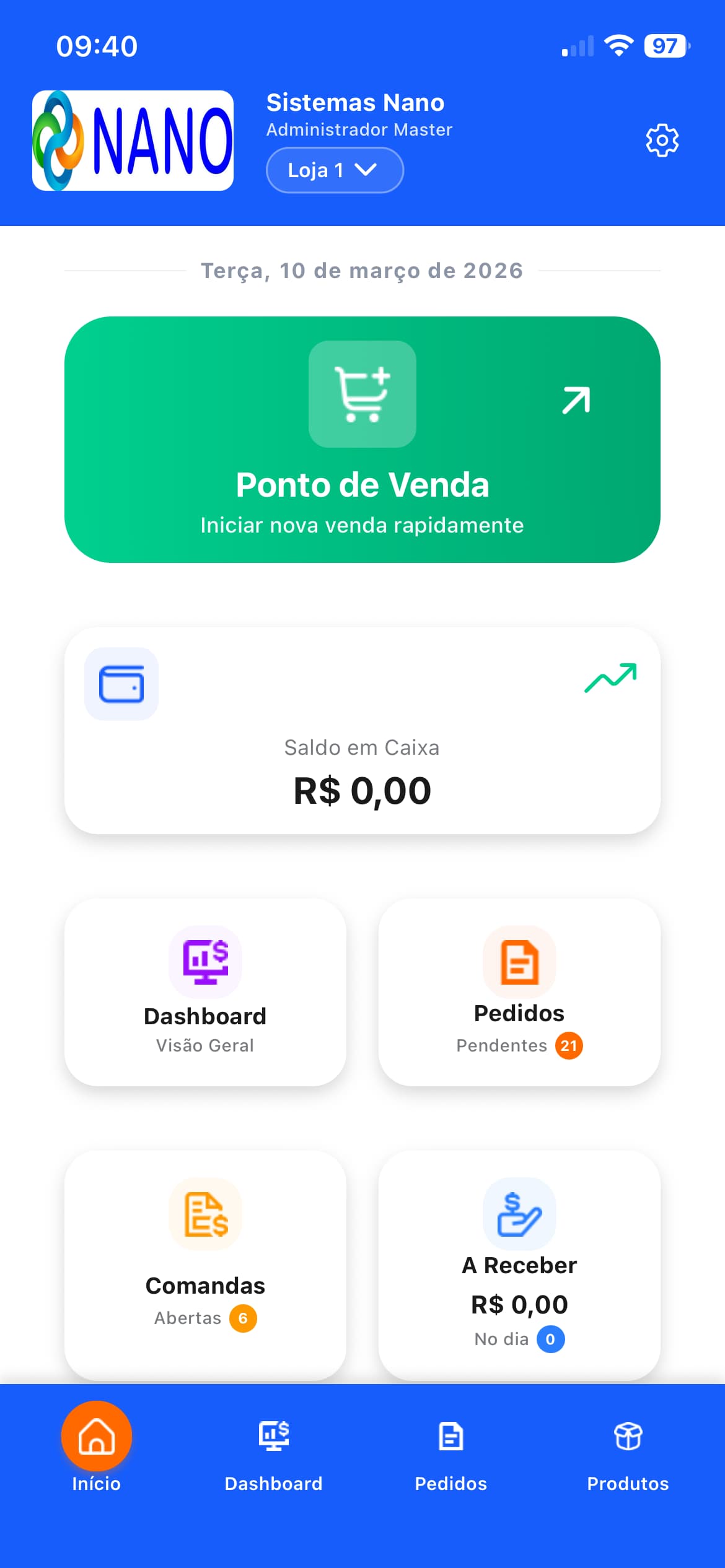The image size is (725, 1568).
Task: Open Pedidos from the bottom navigation
Action: pos(450,1455)
